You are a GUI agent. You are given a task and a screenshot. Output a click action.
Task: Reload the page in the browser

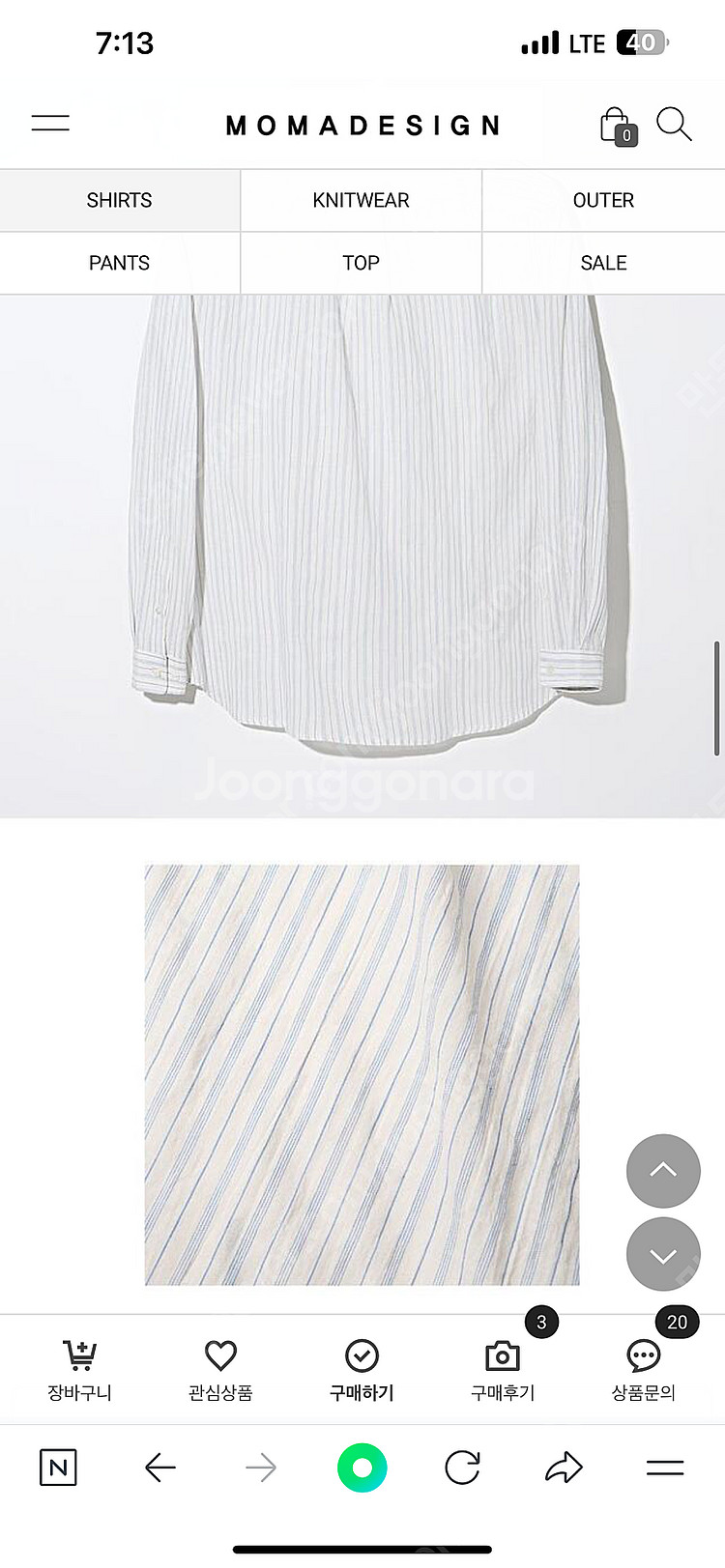click(x=462, y=1468)
